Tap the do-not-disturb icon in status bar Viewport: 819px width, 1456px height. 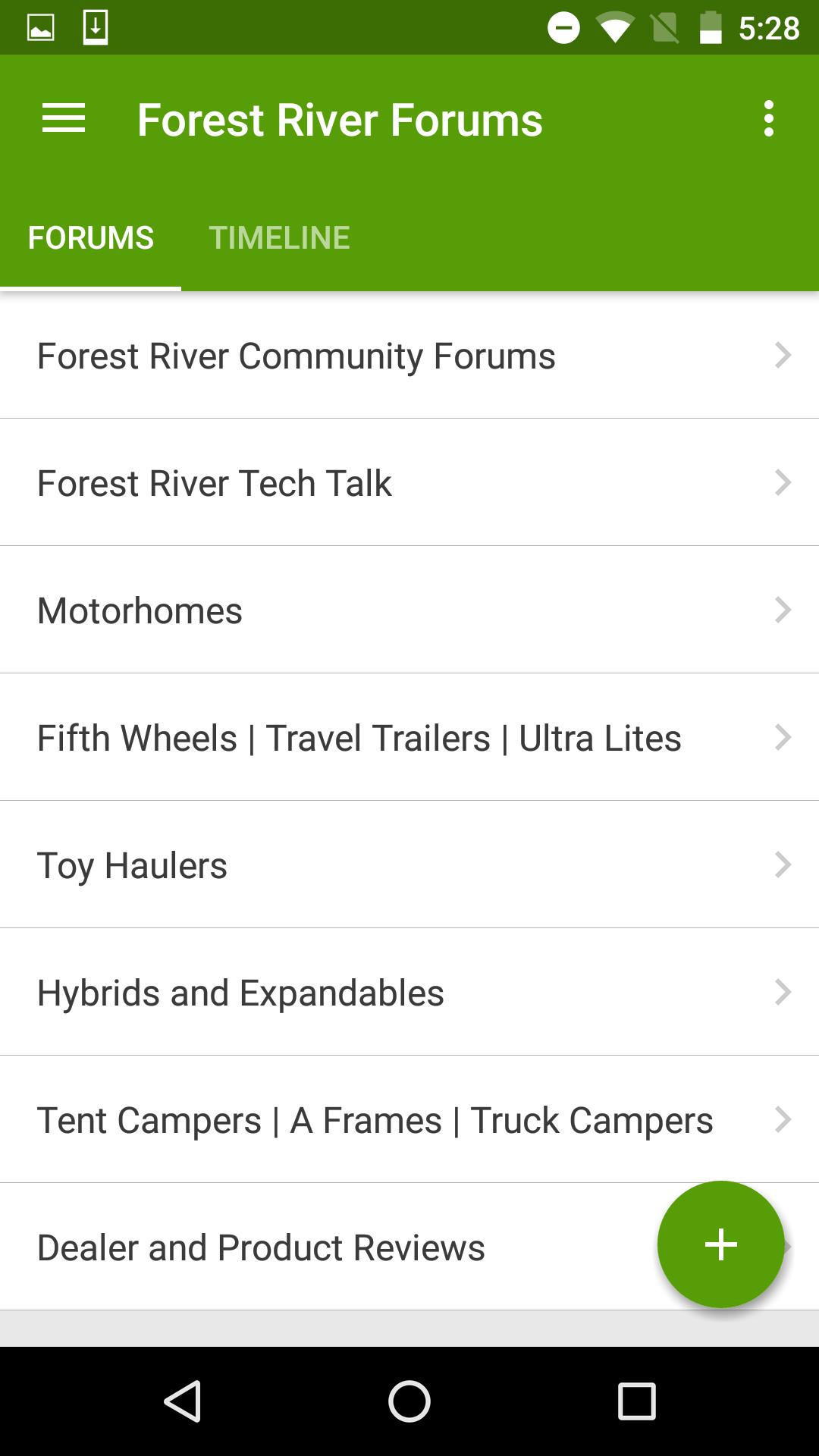(563, 27)
